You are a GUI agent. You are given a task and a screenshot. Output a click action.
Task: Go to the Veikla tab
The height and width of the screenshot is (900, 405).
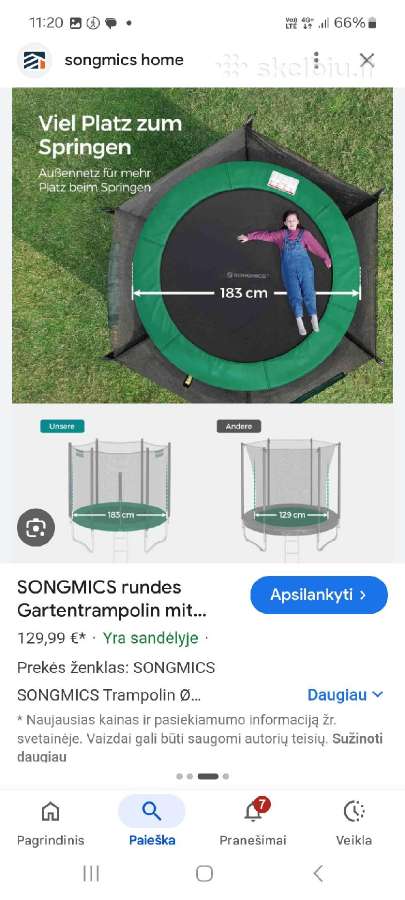tap(354, 823)
